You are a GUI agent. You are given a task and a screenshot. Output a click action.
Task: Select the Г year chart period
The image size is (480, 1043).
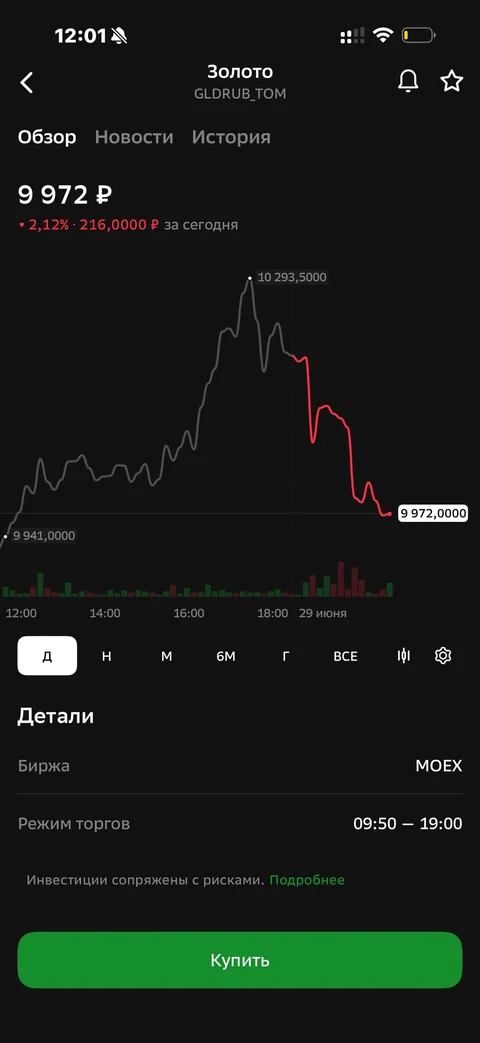286,656
